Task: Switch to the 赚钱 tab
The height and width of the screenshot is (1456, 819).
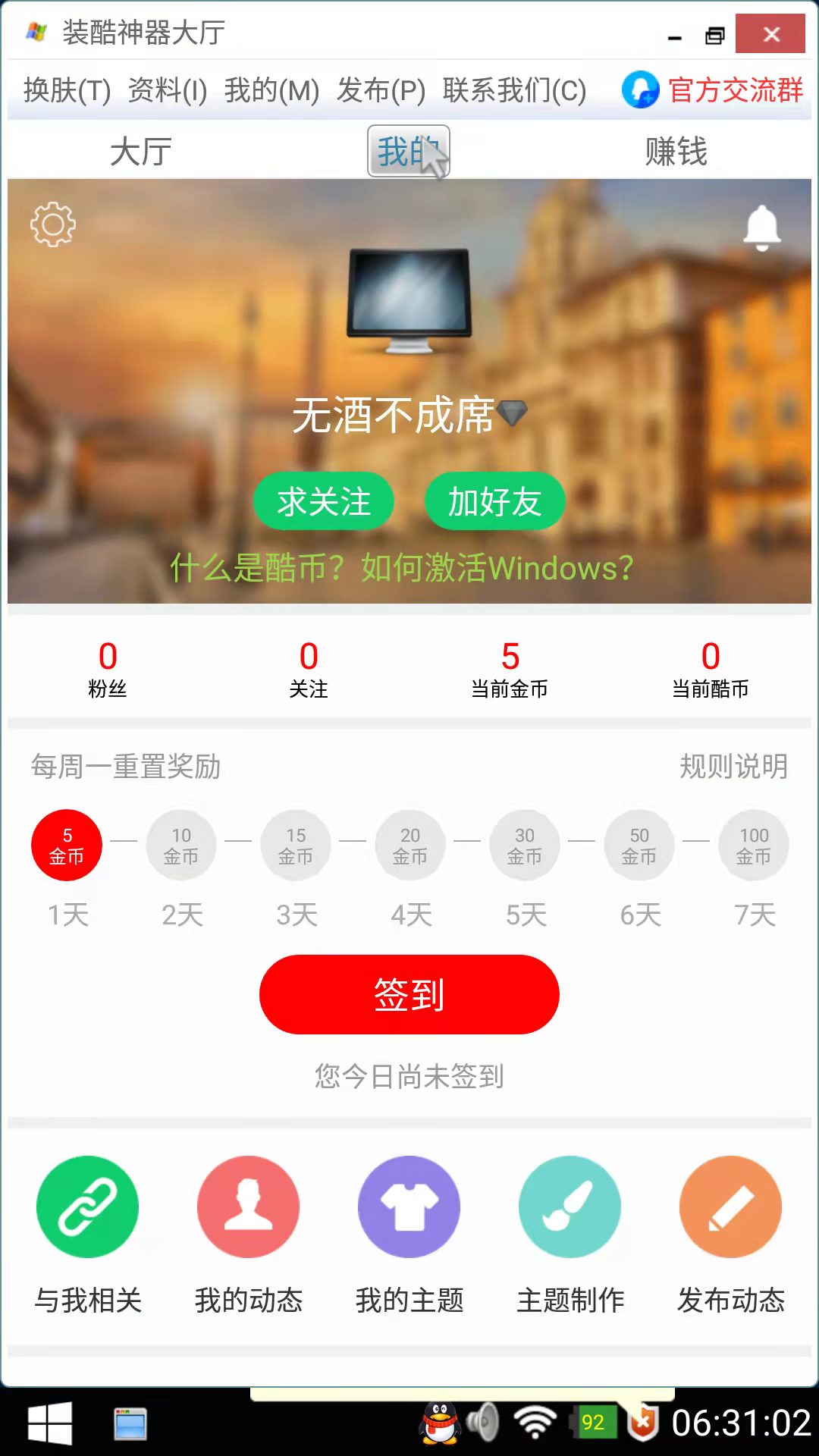Action: tap(676, 152)
